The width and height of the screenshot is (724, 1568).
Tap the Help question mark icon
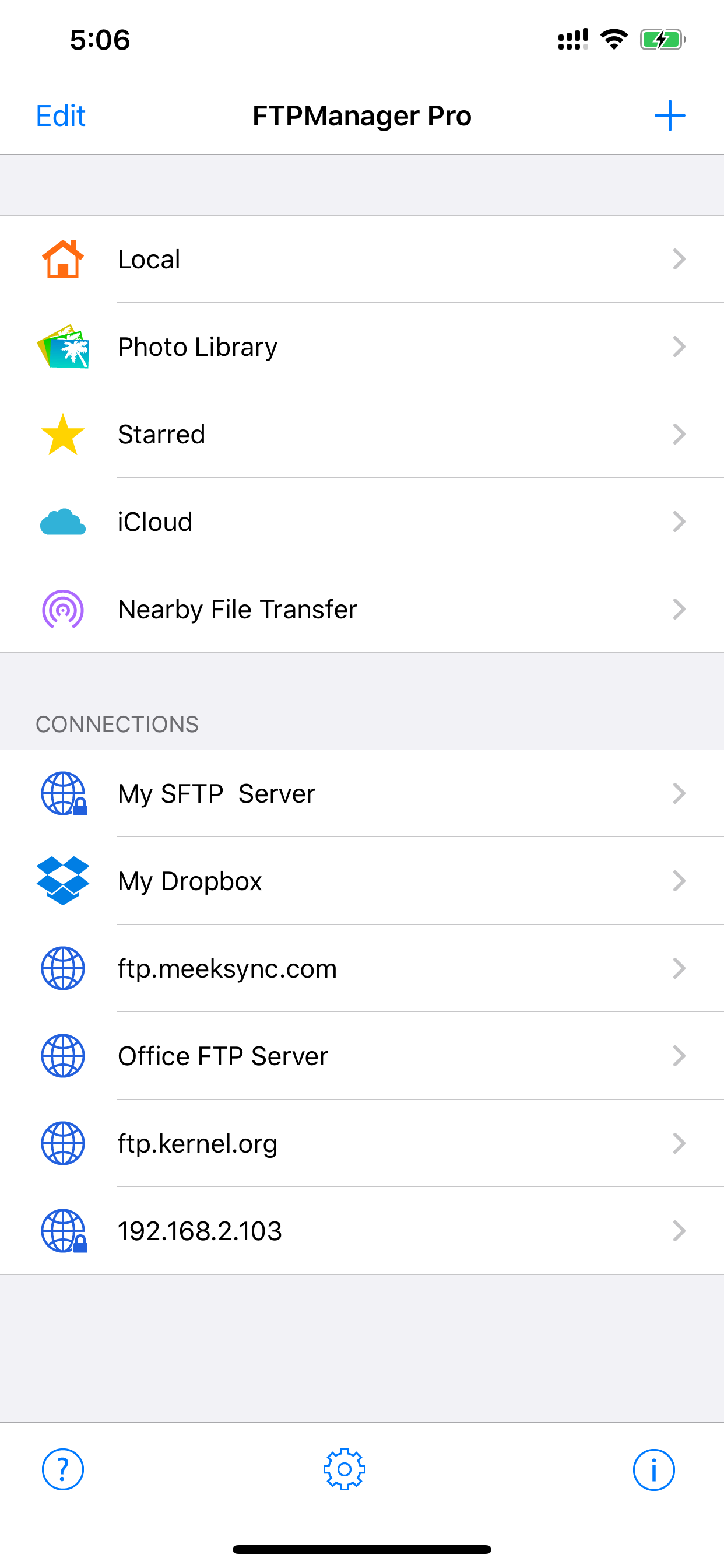[63, 1469]
